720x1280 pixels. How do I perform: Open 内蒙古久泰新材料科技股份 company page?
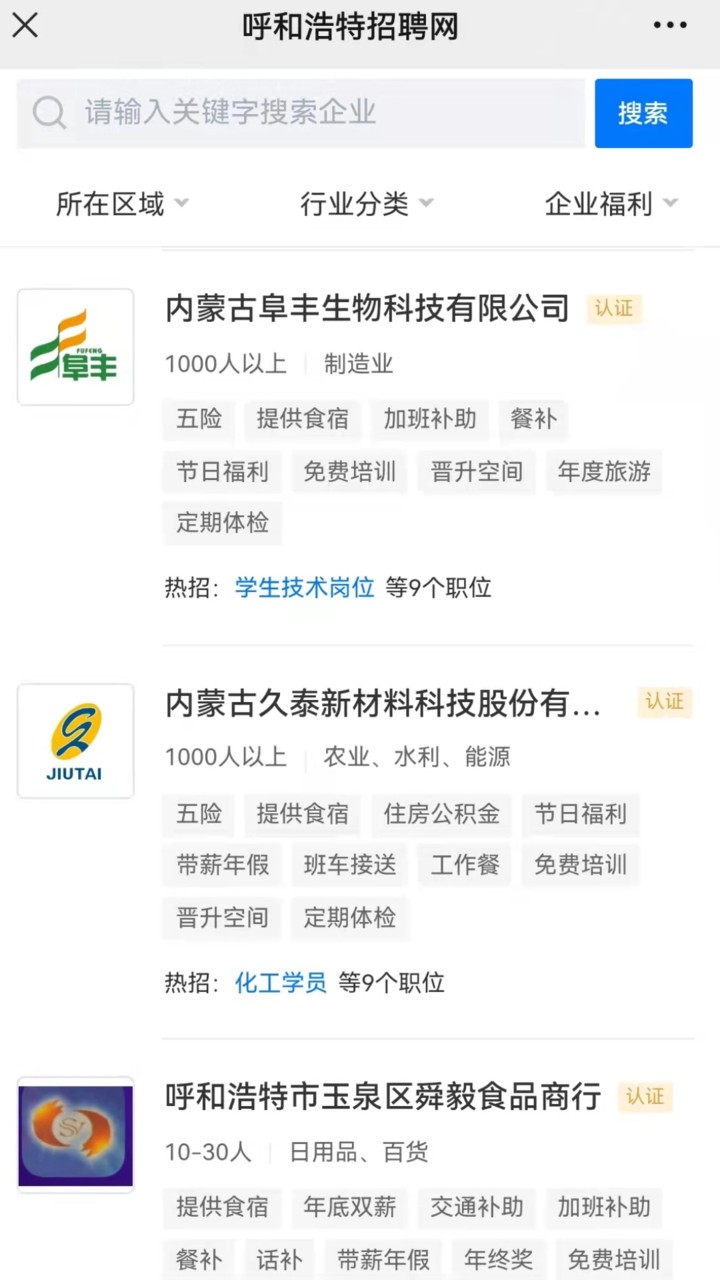click(x=383, y=703)
